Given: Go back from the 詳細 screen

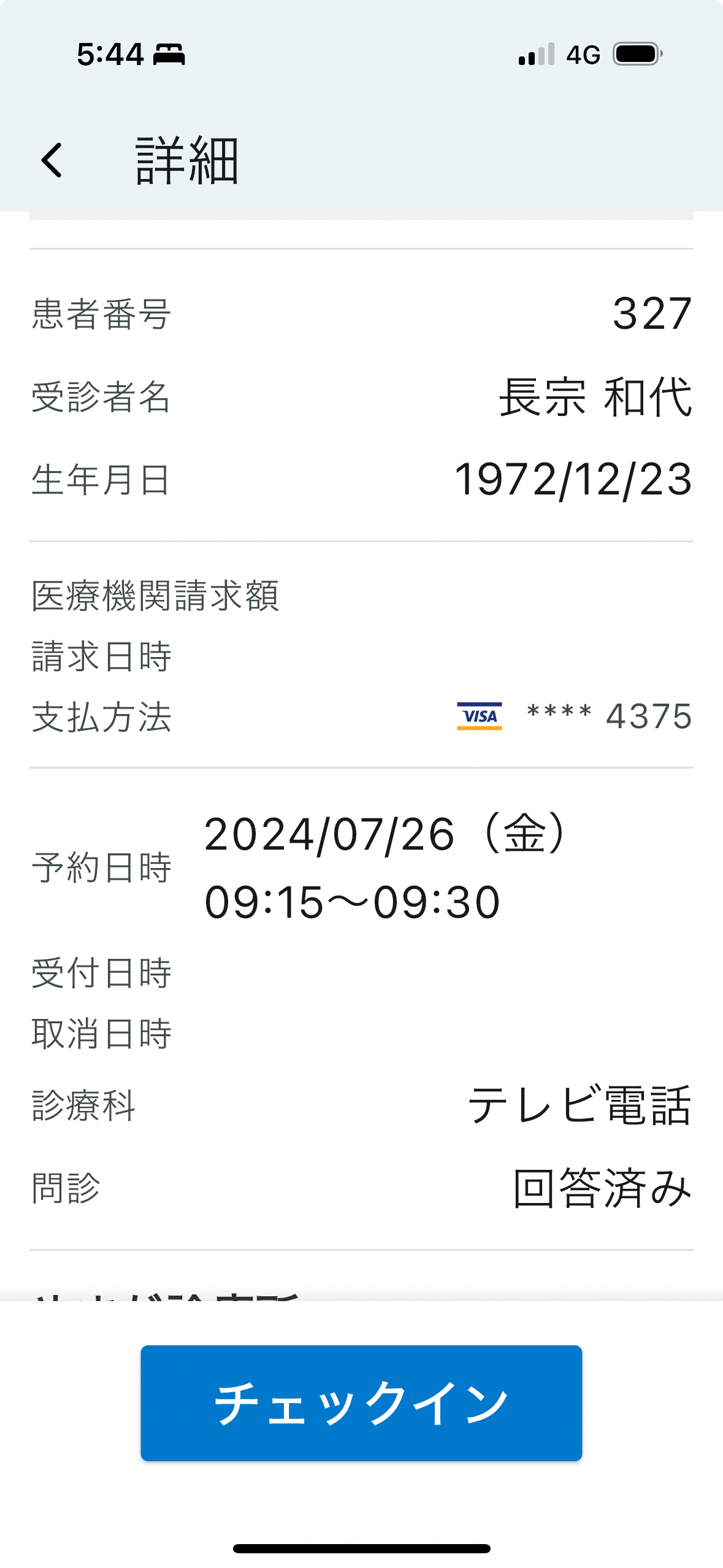Looking at the screenshot, I should (x=52, y=160).
